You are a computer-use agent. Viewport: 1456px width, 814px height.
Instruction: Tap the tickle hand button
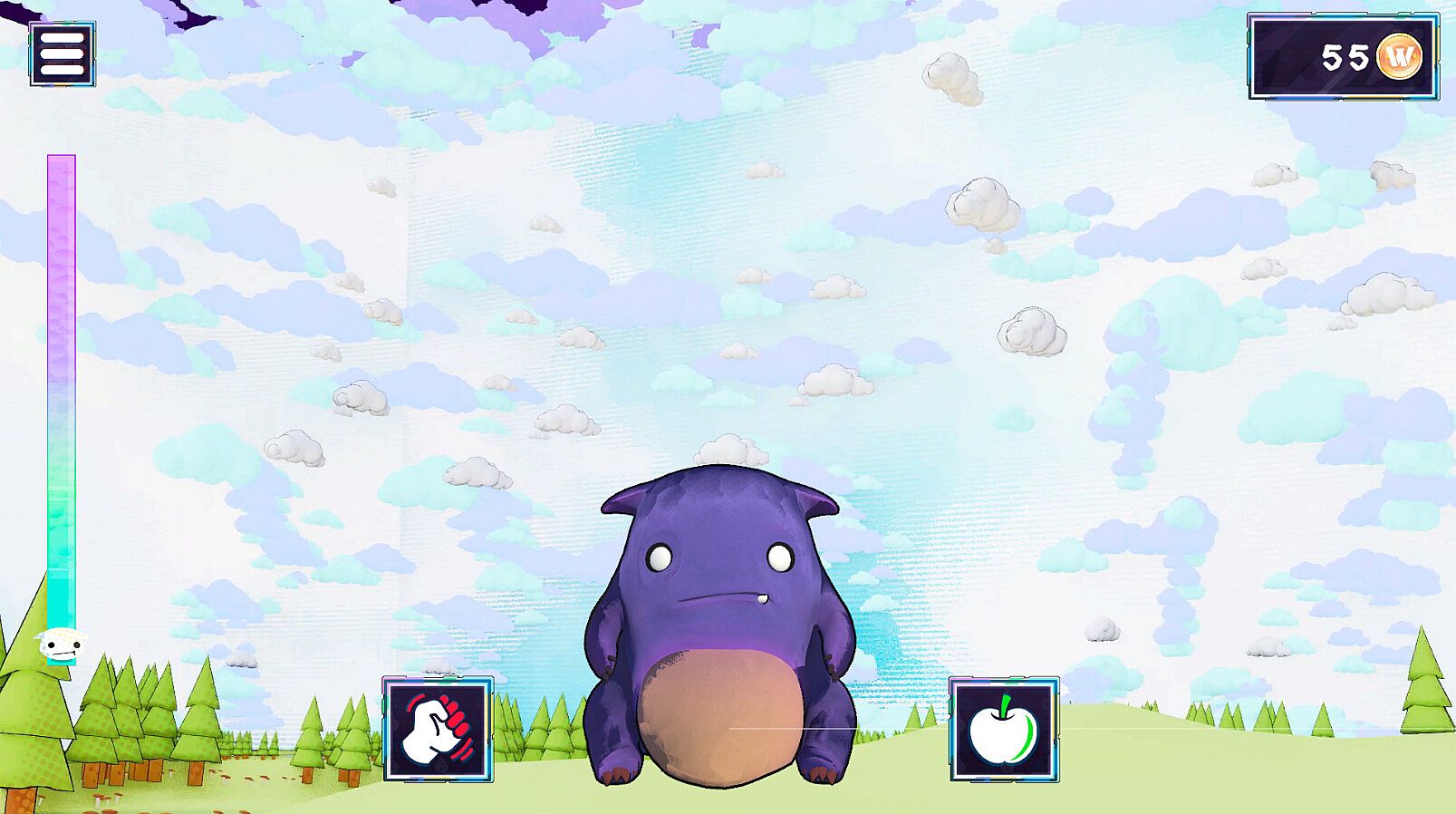coord(438,729)
